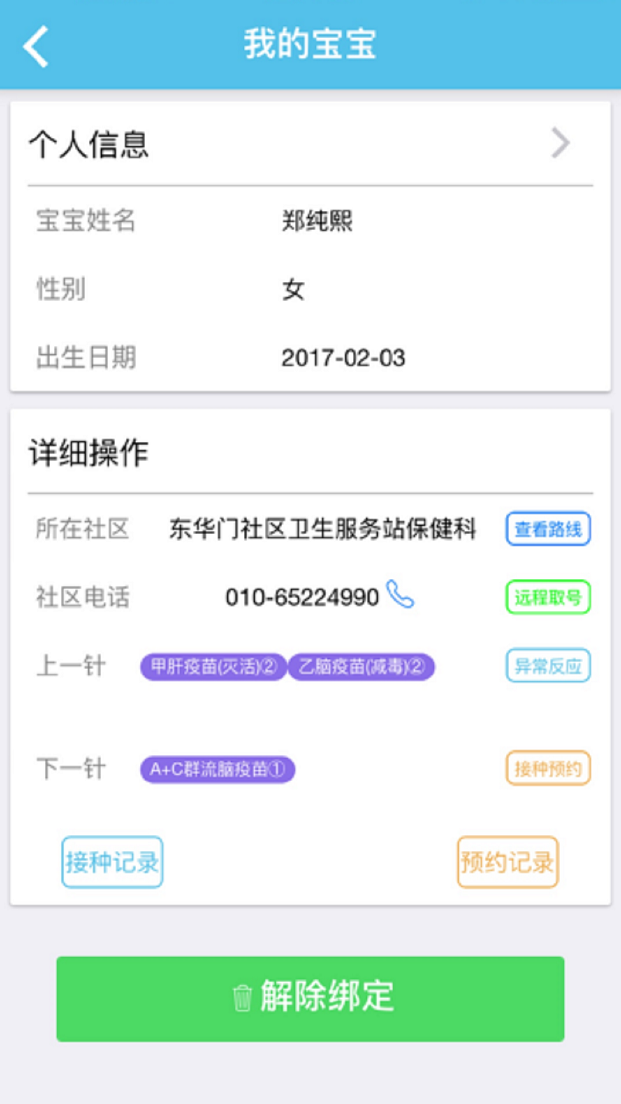
Task: Go back from 我的宝宝 page
Action: pyautogui.click(x=36, y=45)
